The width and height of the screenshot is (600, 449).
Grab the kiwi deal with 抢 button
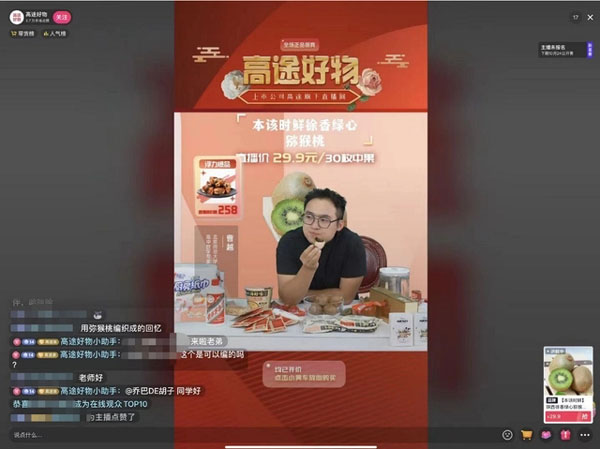tap(585, 416)
